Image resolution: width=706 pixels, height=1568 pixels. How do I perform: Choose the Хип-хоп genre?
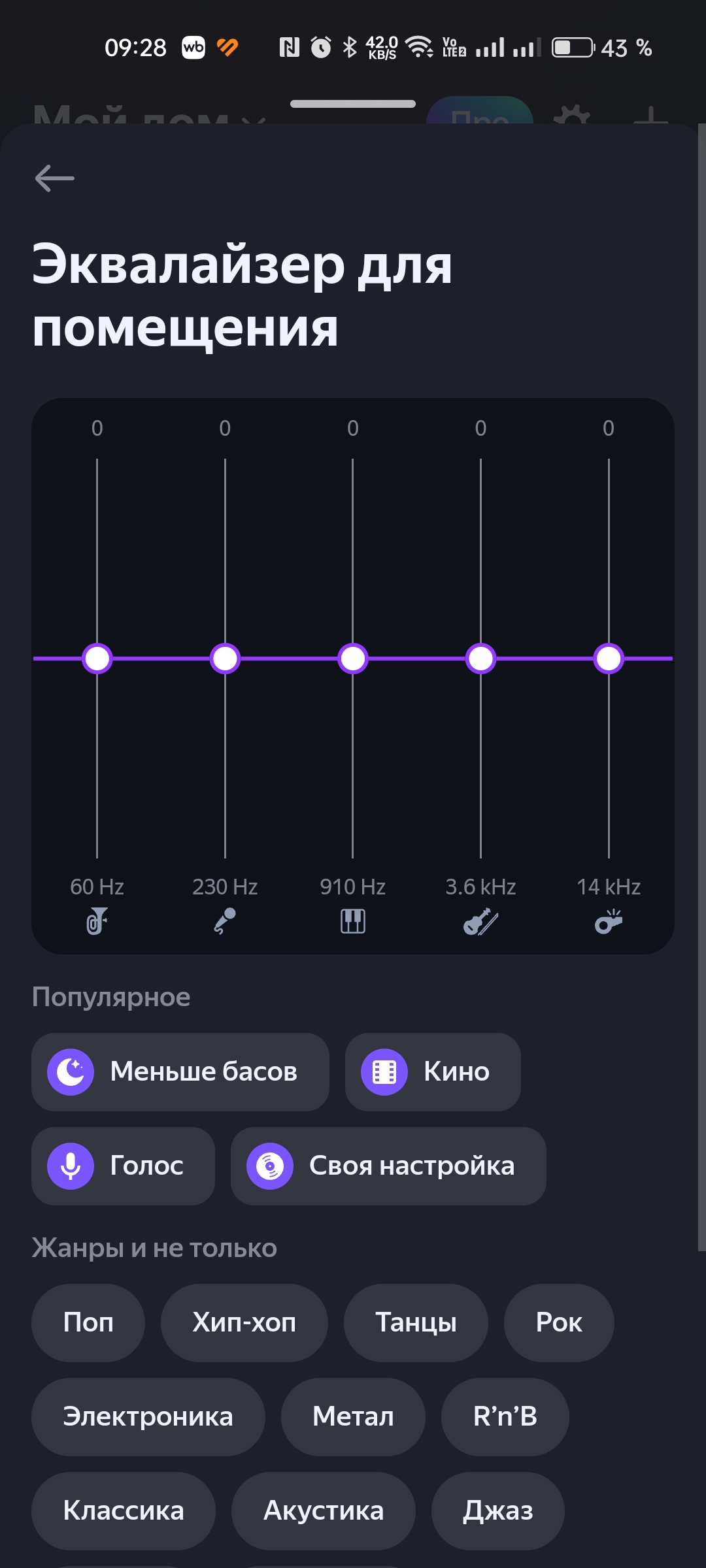click(244, 1323)
